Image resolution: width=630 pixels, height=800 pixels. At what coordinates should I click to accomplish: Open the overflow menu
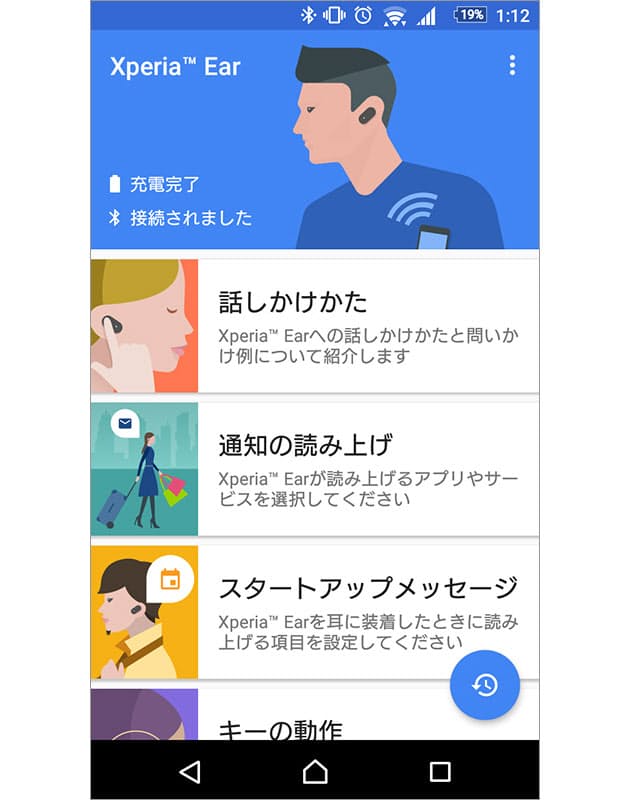[512, 66]
